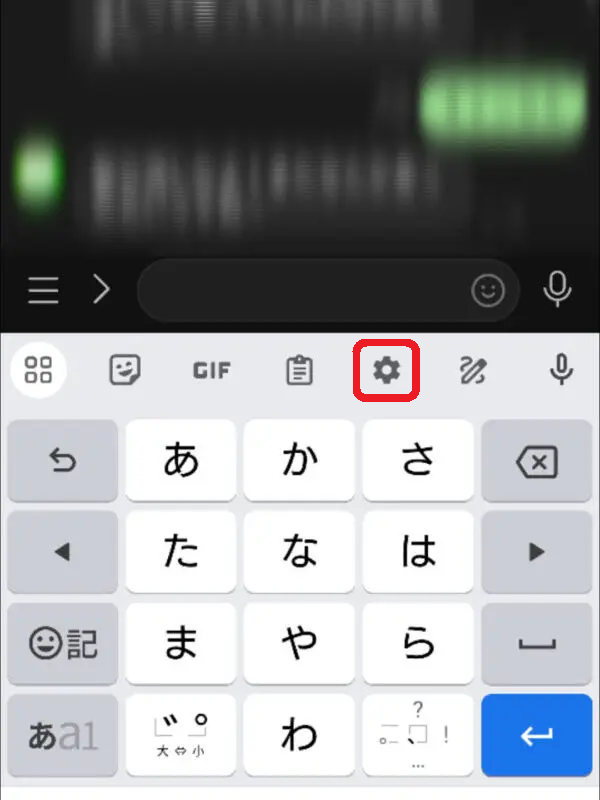Tap the chat voice message microphone
This screenshot has height=800, width=600.
557,290
